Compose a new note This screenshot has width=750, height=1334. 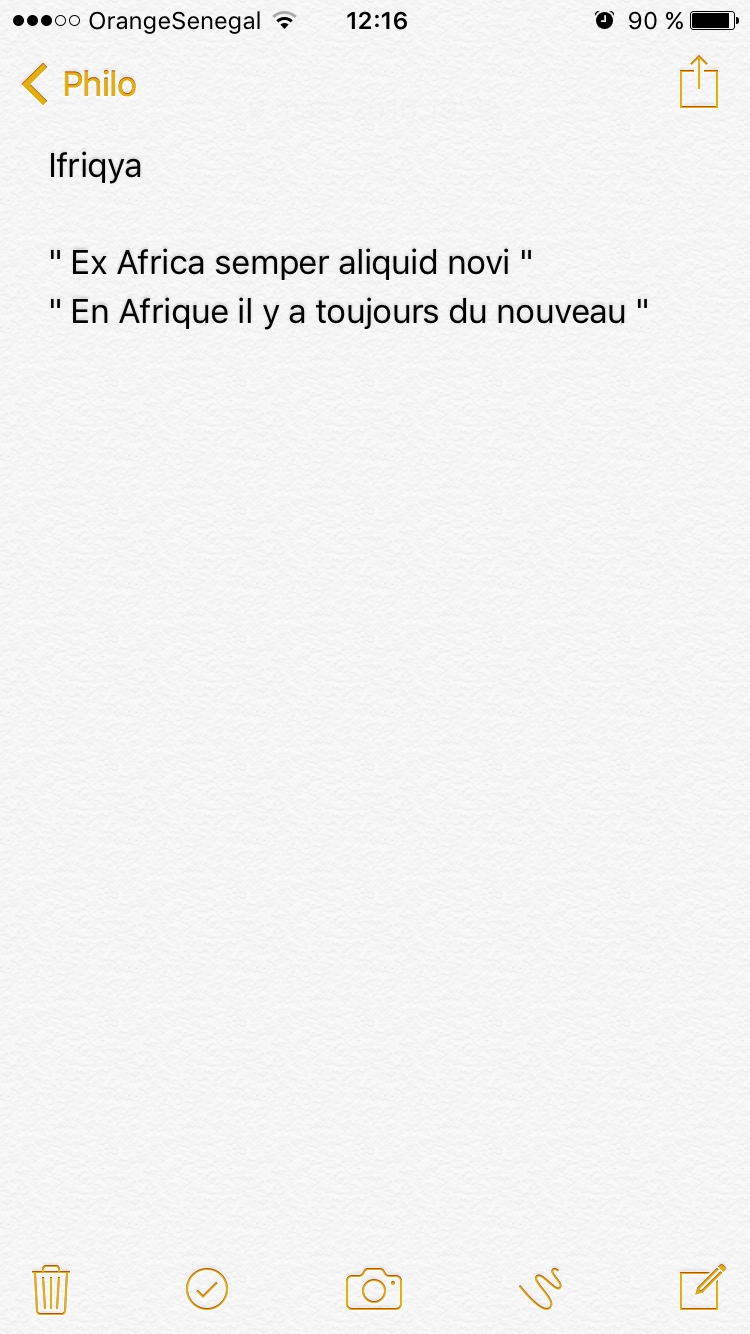pos(702,1288)
